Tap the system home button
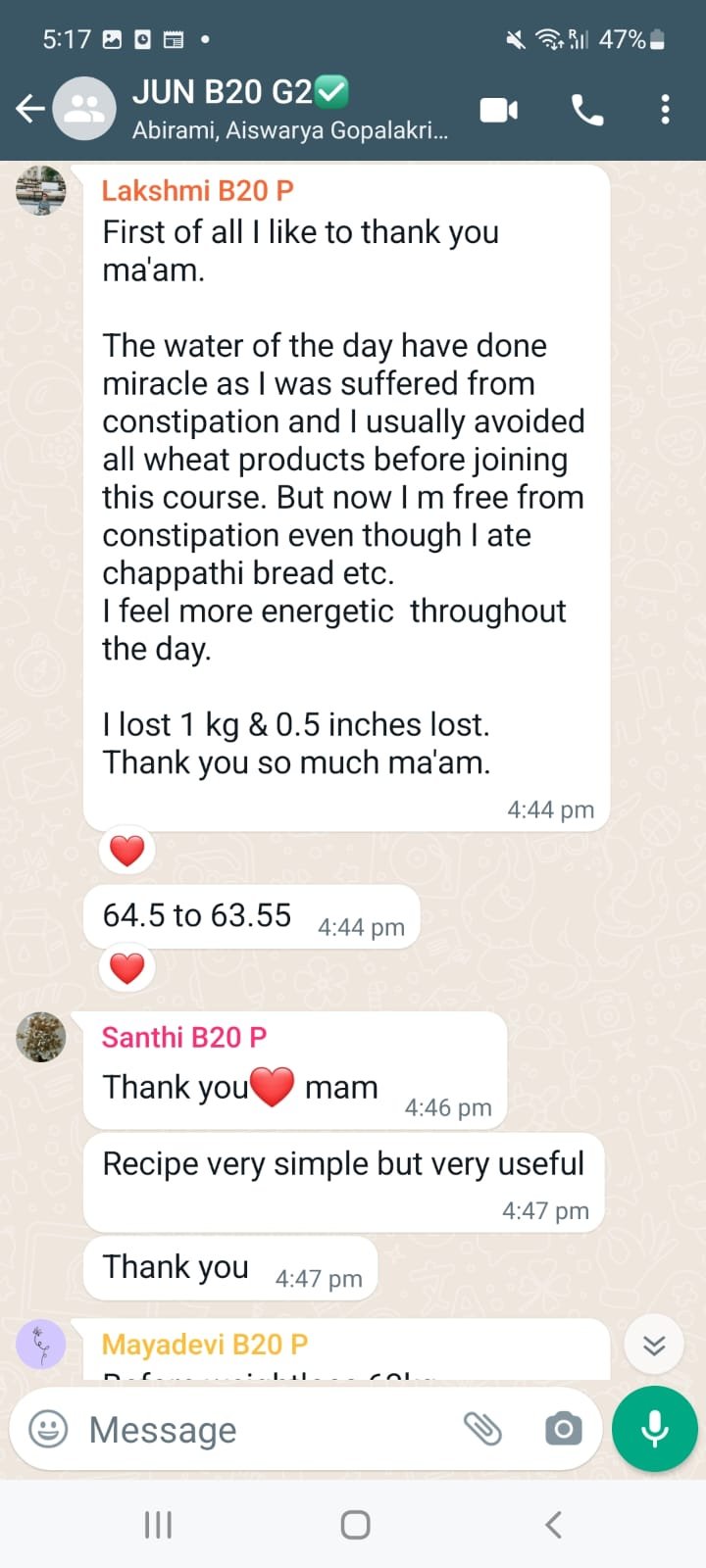This screenshot has width=706, height=1568. click(355, 1525)
